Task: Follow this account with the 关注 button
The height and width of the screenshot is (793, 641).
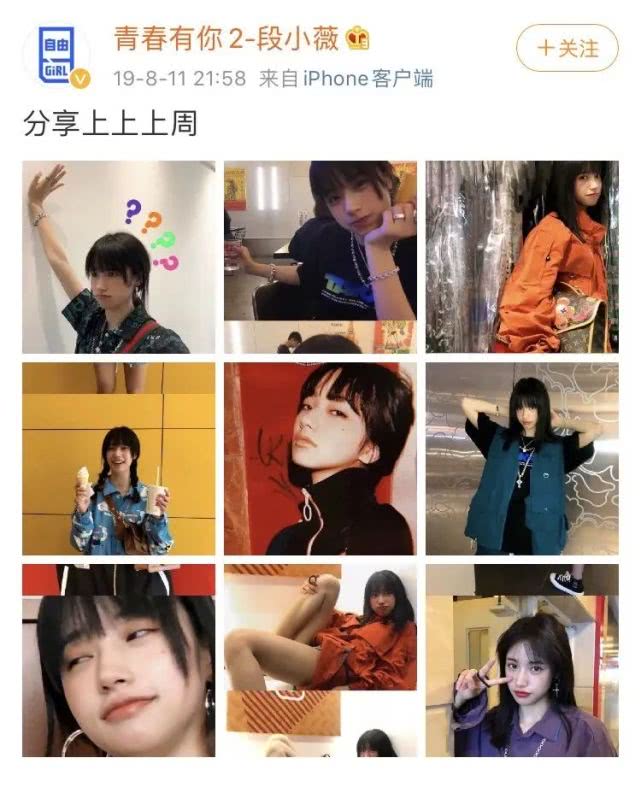Action: (x=567, y=47)
